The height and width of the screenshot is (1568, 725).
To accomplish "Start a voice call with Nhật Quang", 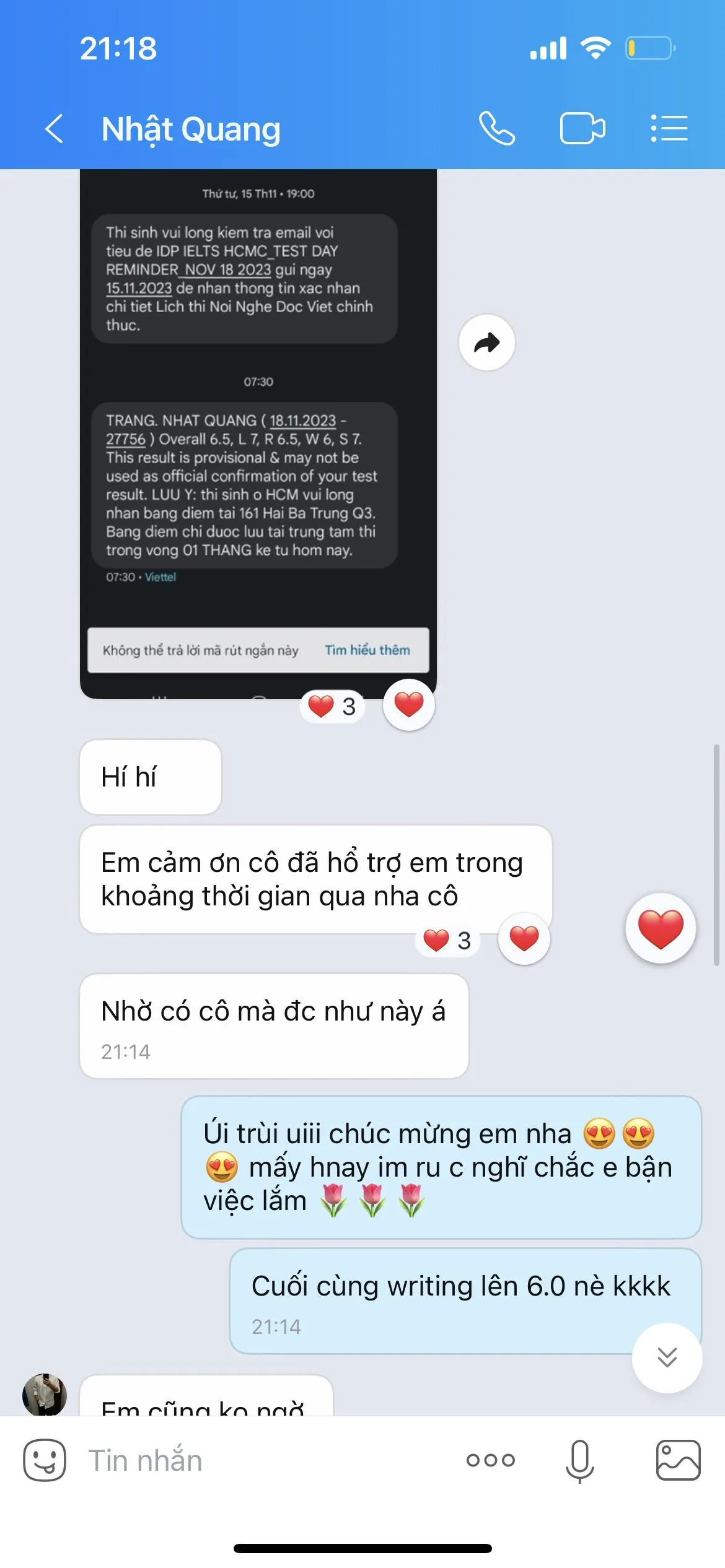I will (x=497, y=129).
